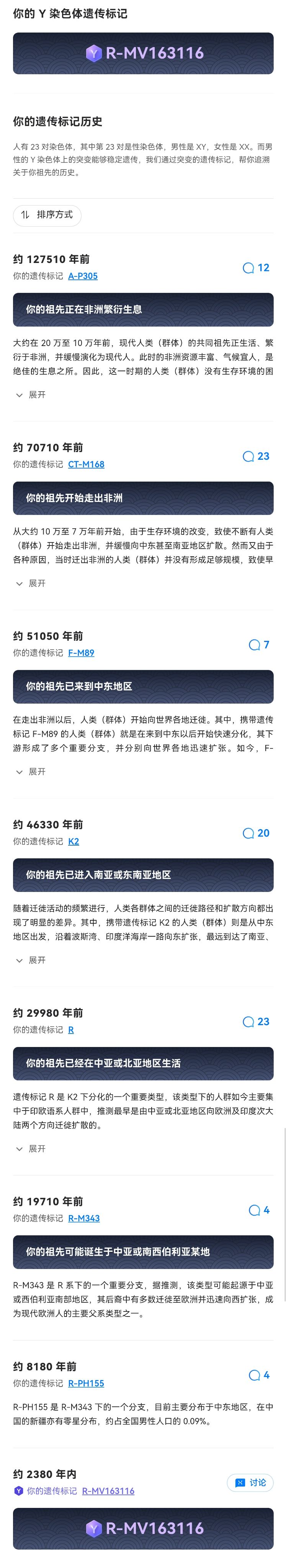View the 4 comments on R-M343
The width and height of the screenshot is (286, 1568).
click(258, 1210)
